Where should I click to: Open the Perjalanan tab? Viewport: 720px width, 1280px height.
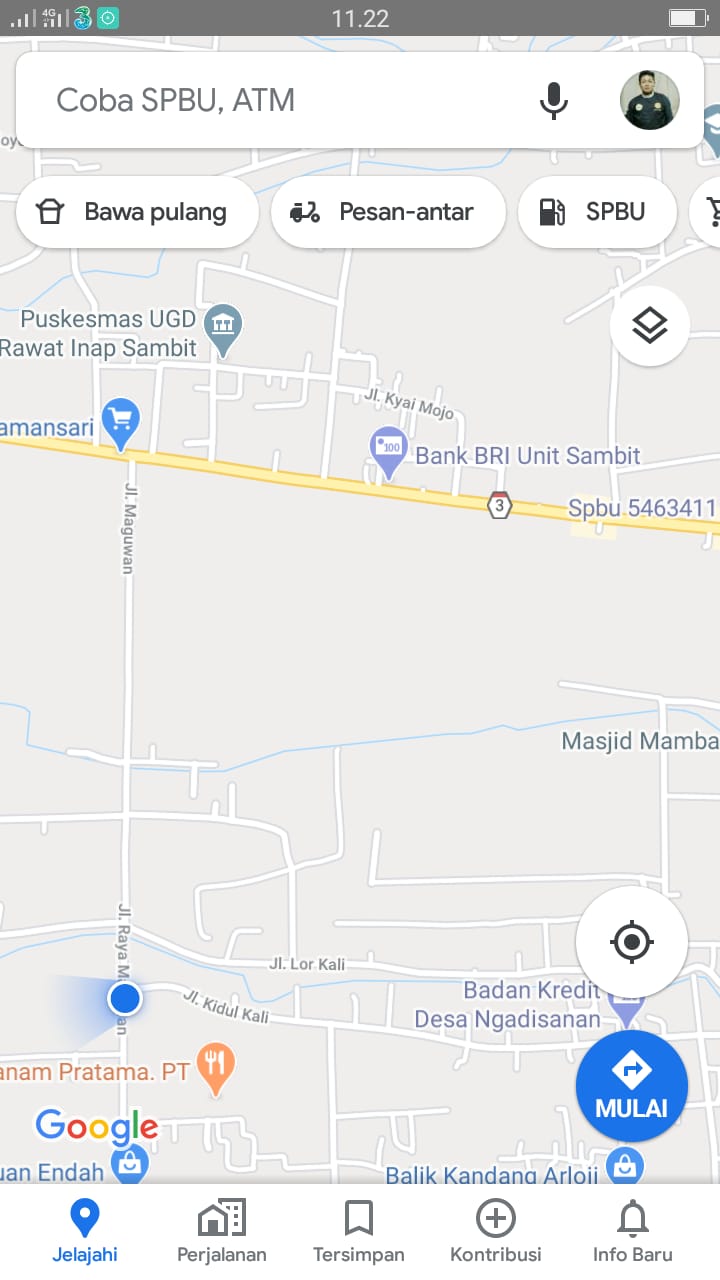click(x=221, y=1232)
